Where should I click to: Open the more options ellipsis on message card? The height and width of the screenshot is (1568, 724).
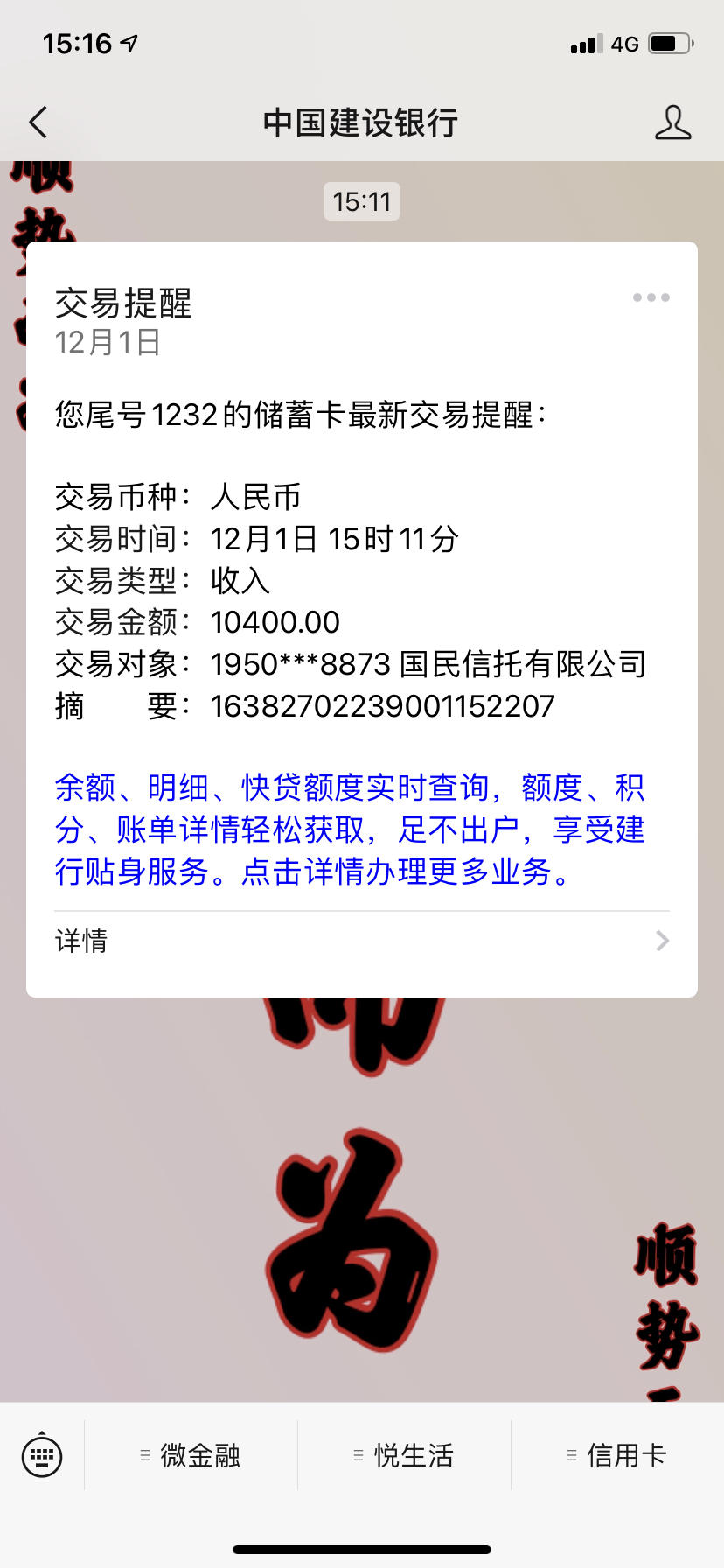click(x=651, y=298)
